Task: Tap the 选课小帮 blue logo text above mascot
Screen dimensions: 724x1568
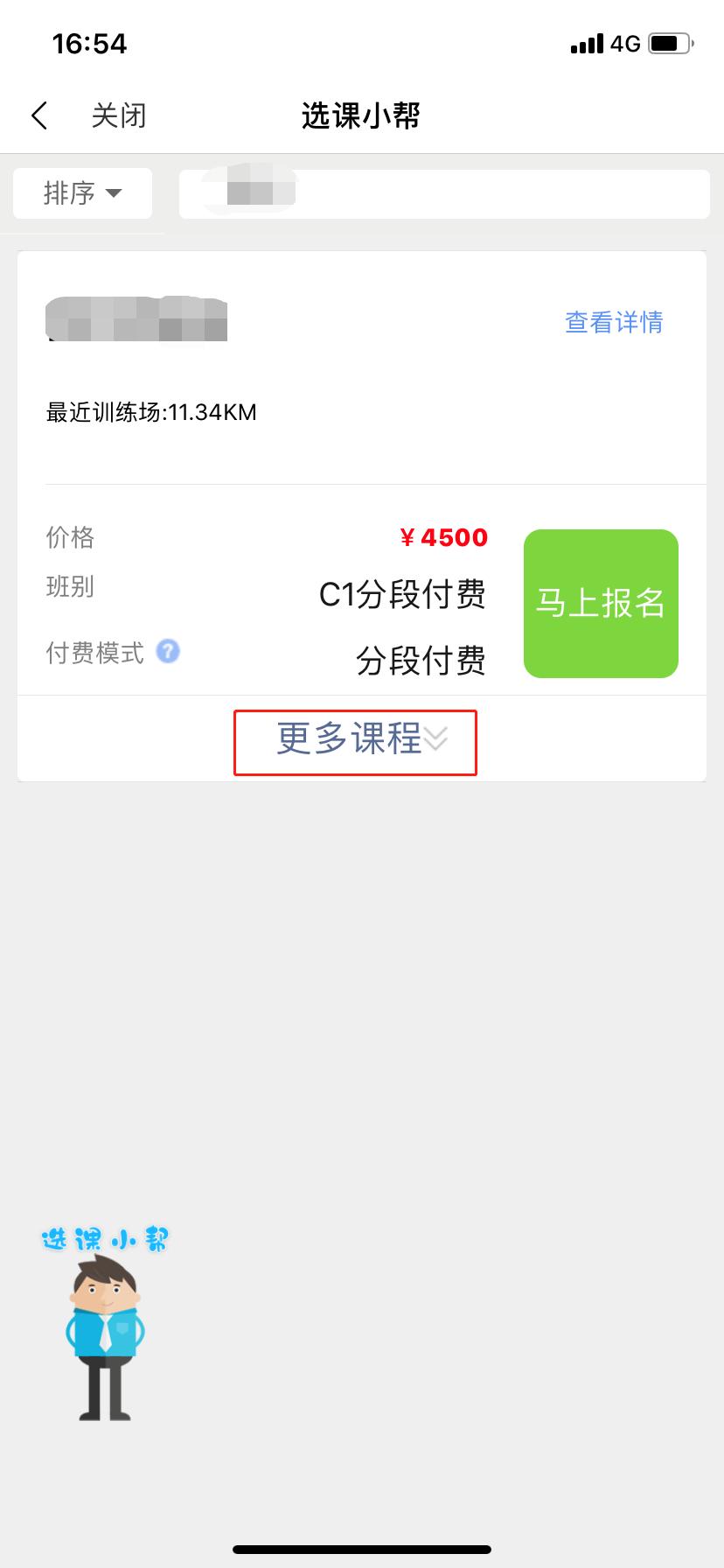Action: tap(105, 1238)
